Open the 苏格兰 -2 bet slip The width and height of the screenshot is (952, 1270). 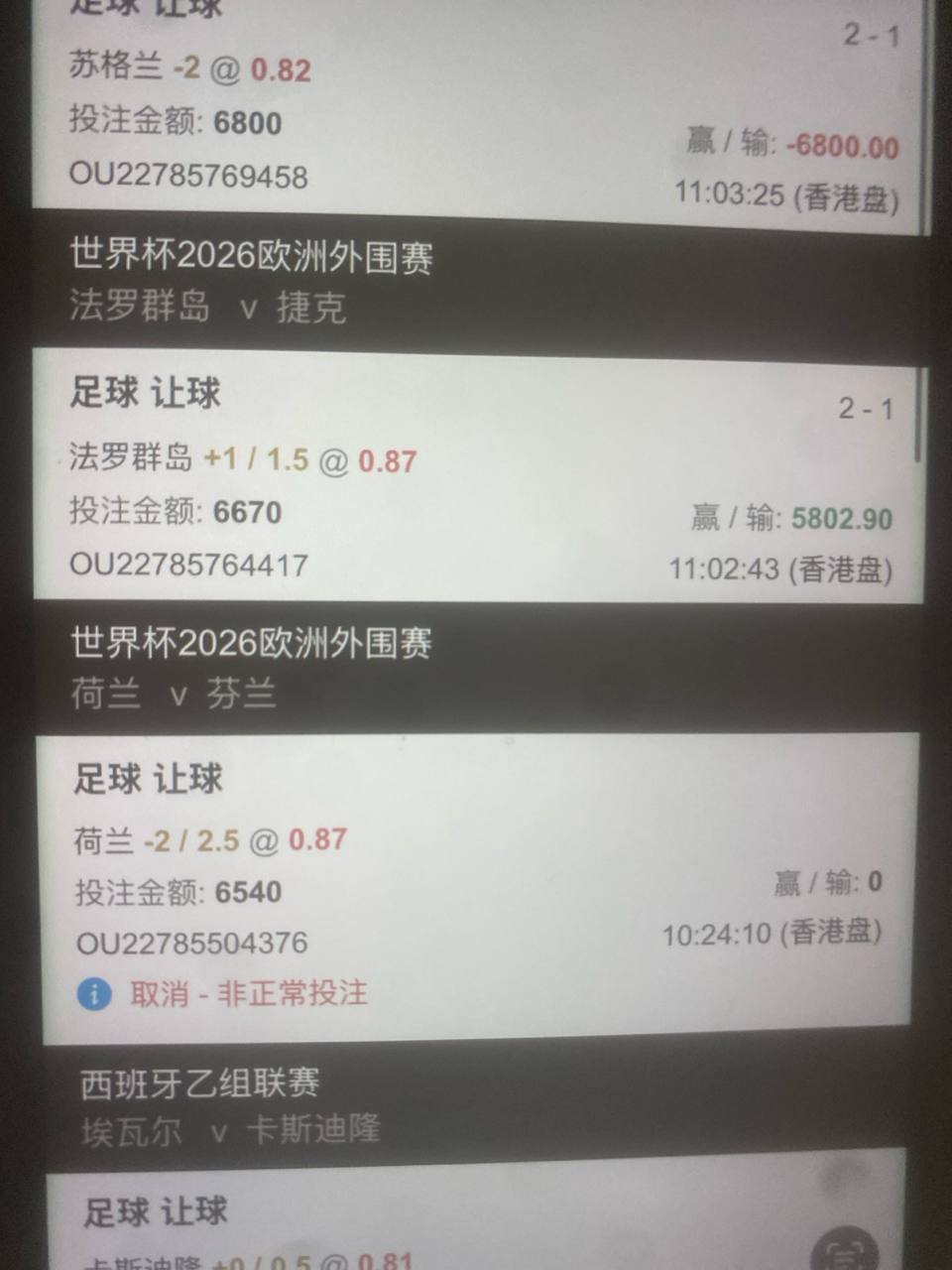coord(476,109)
